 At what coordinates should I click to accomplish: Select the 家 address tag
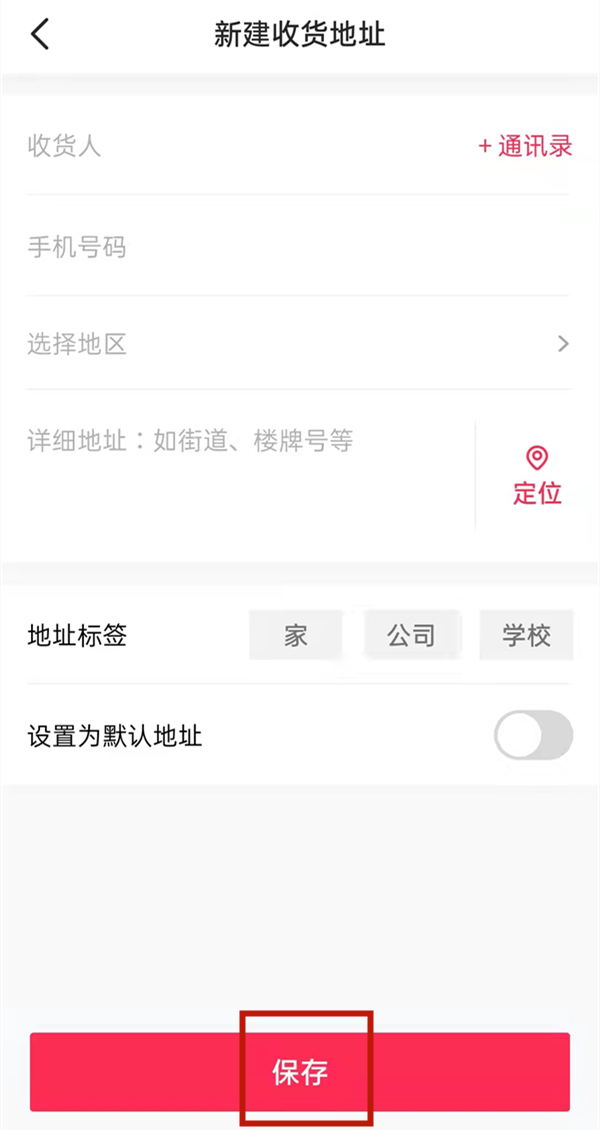[295, 636]
